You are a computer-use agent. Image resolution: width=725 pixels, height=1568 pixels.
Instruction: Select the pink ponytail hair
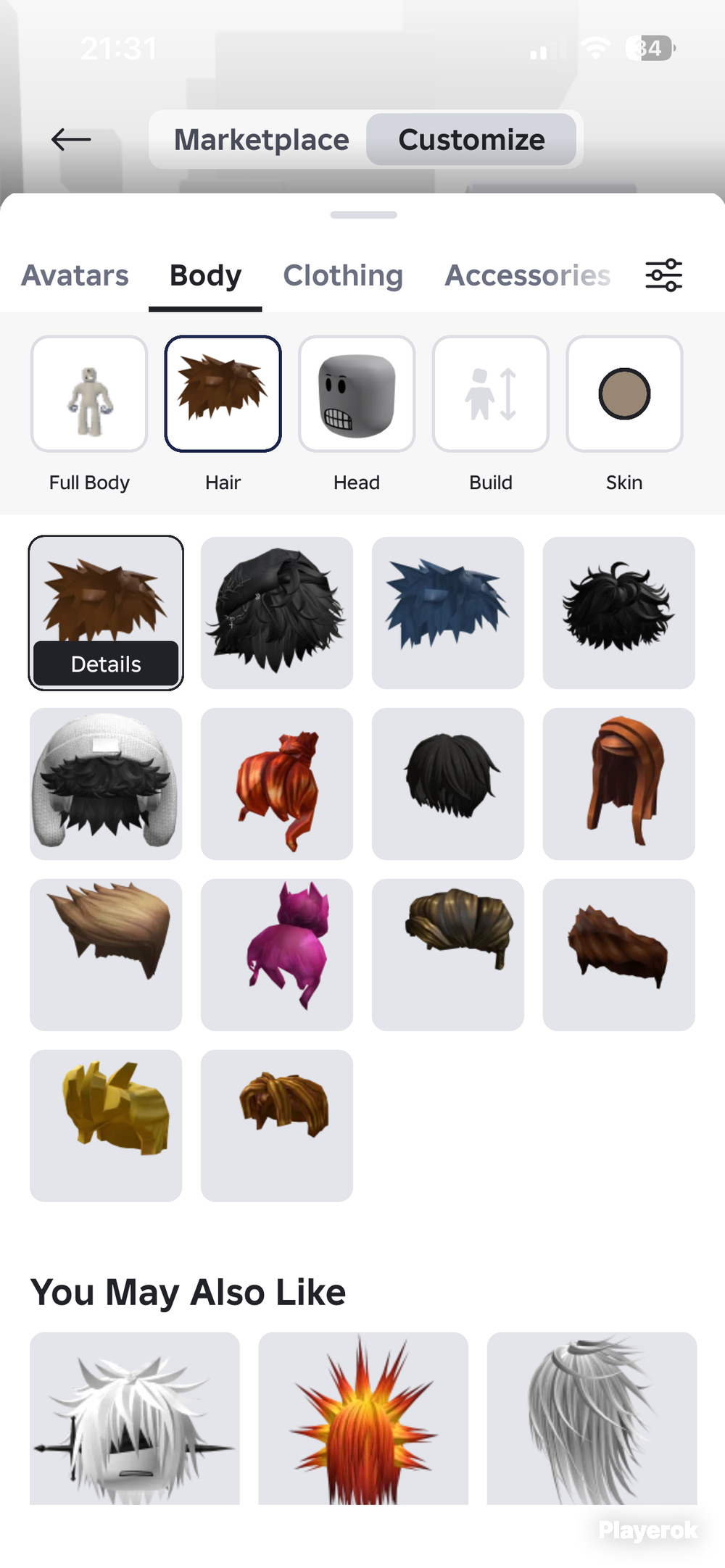(x=277, y=955)
